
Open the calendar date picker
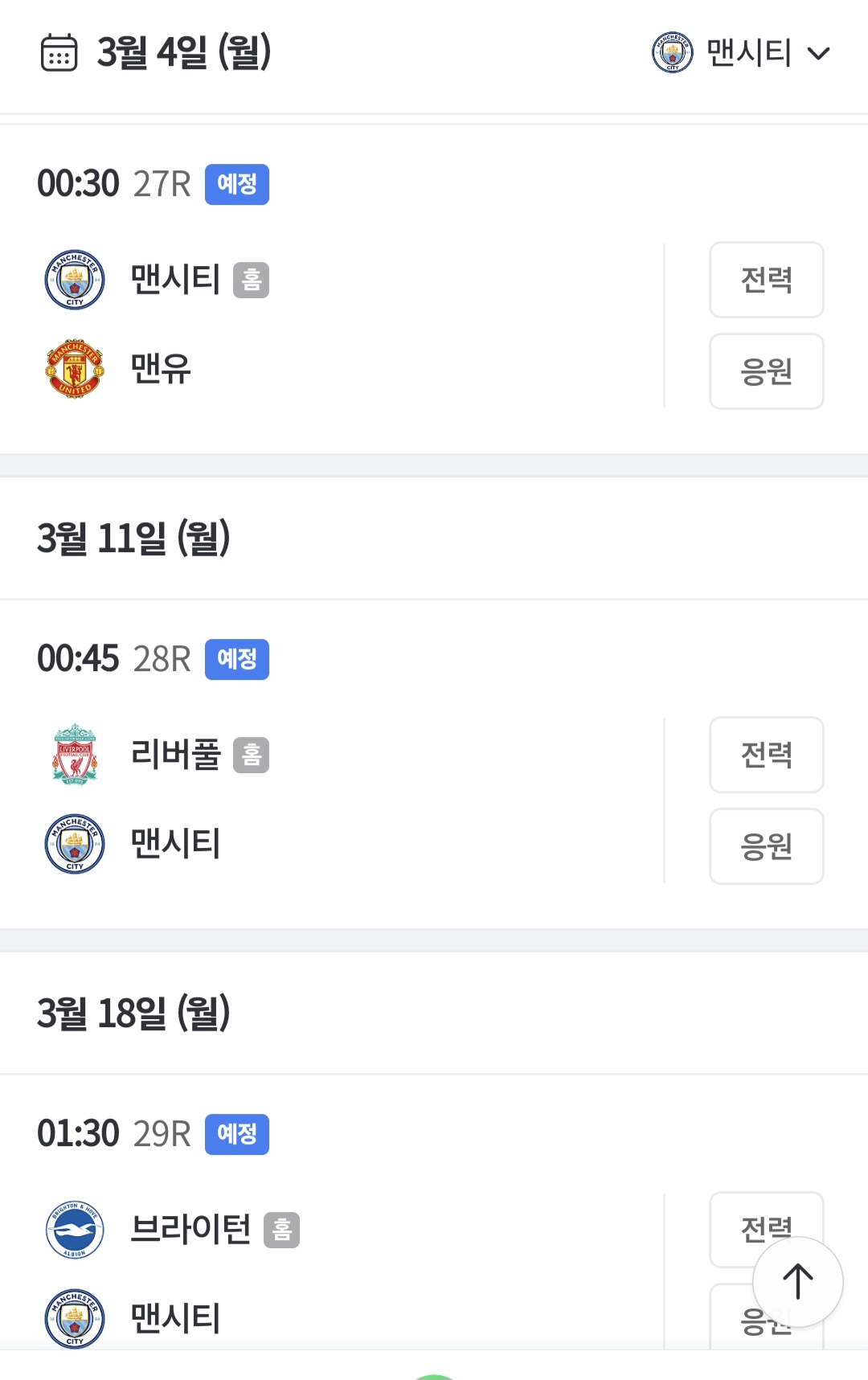pyautogui.click(x=59, y=53)
